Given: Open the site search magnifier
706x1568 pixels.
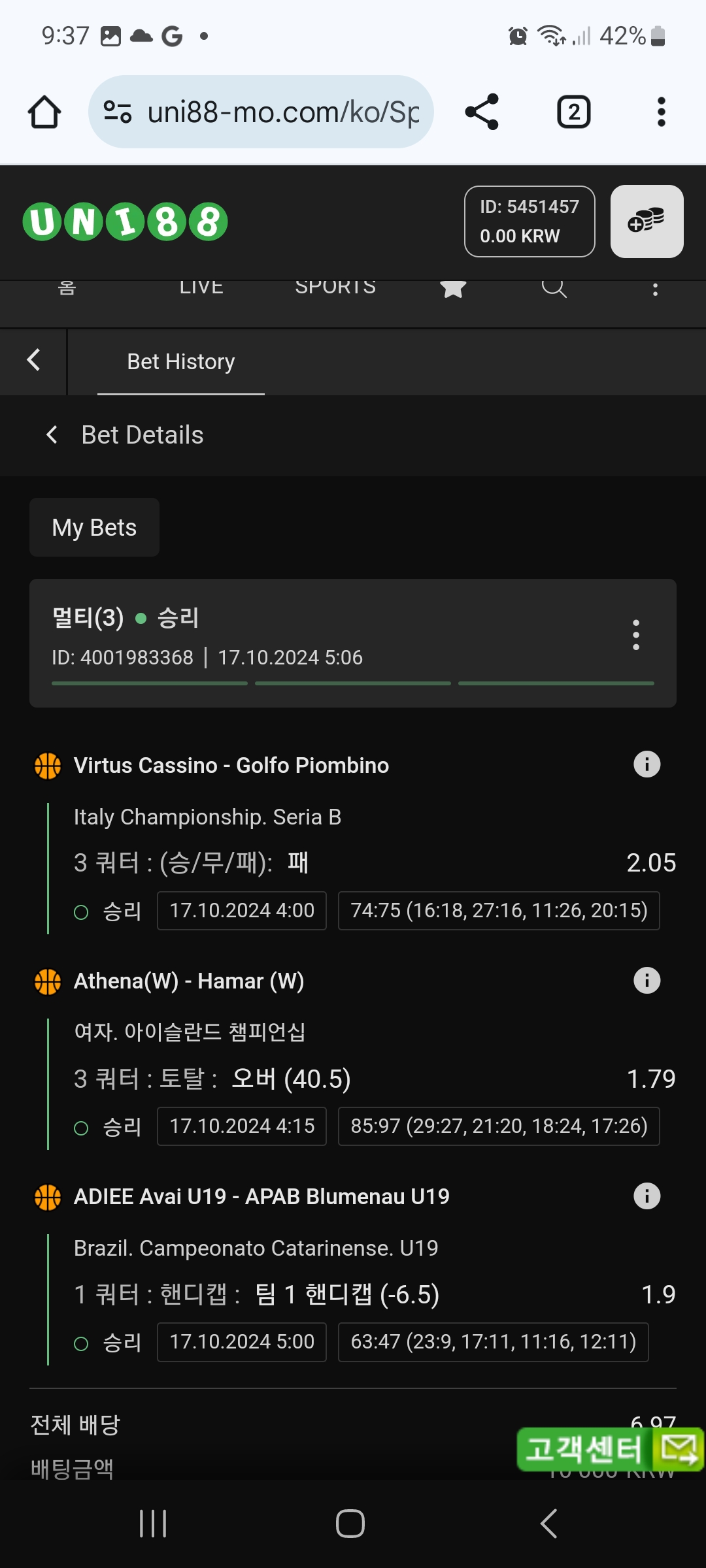Looking at the screenshot, I should [x=554, y=287].
